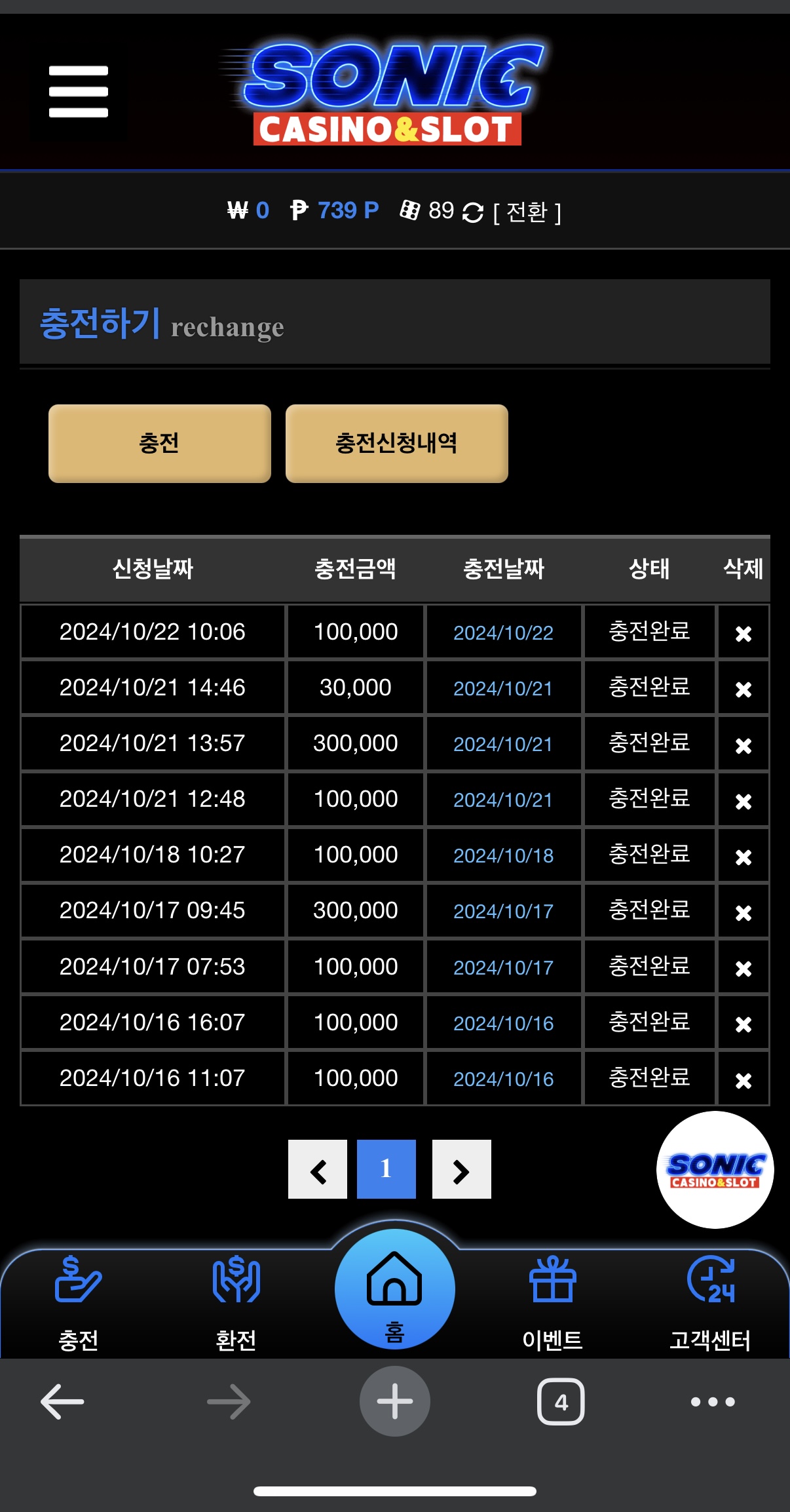This screenshot has height=1512, width=790.
Task: Delete the 2024/10/22 10:06 entry
Action: point(743,633)
